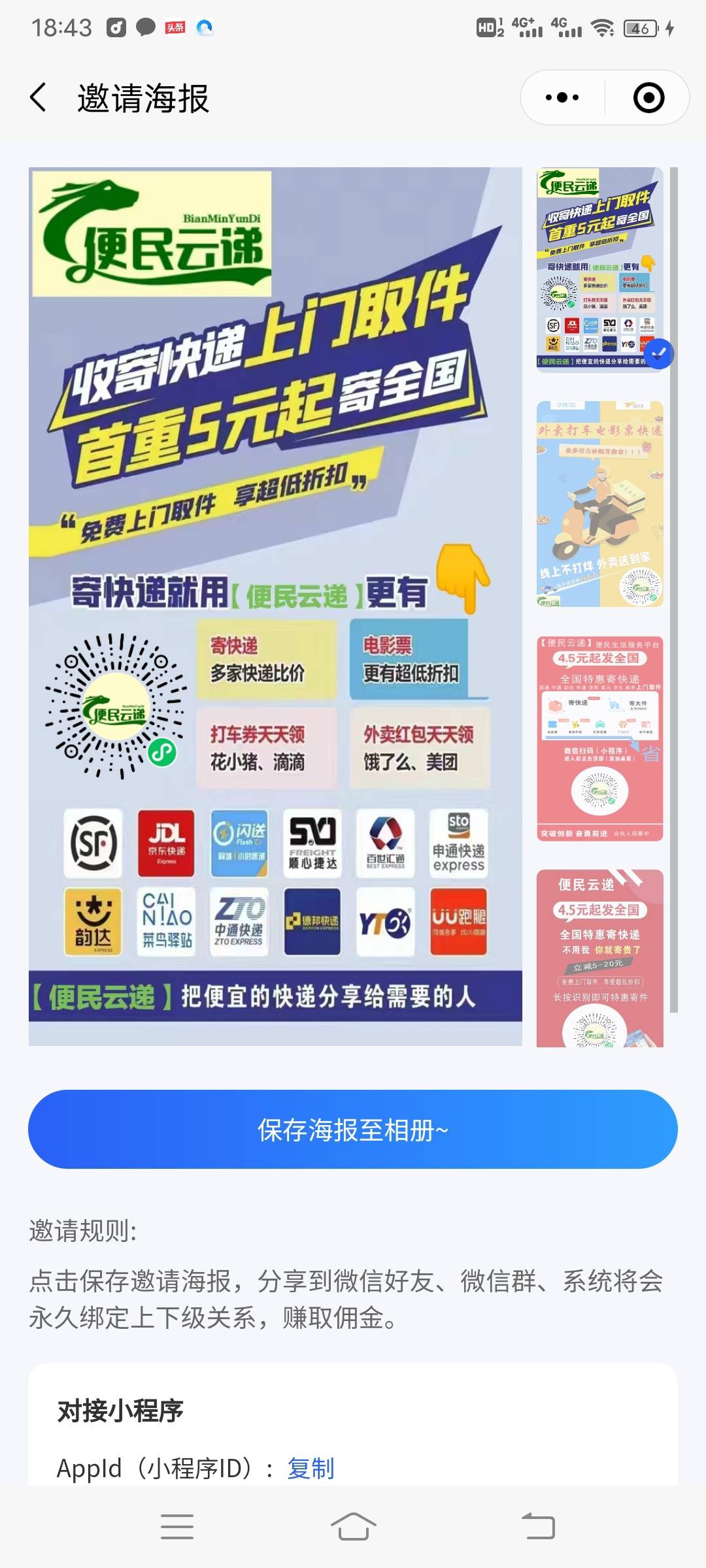Close the mini program via circle icon
Screen dimensions: 706x1568
coord(648,98)
